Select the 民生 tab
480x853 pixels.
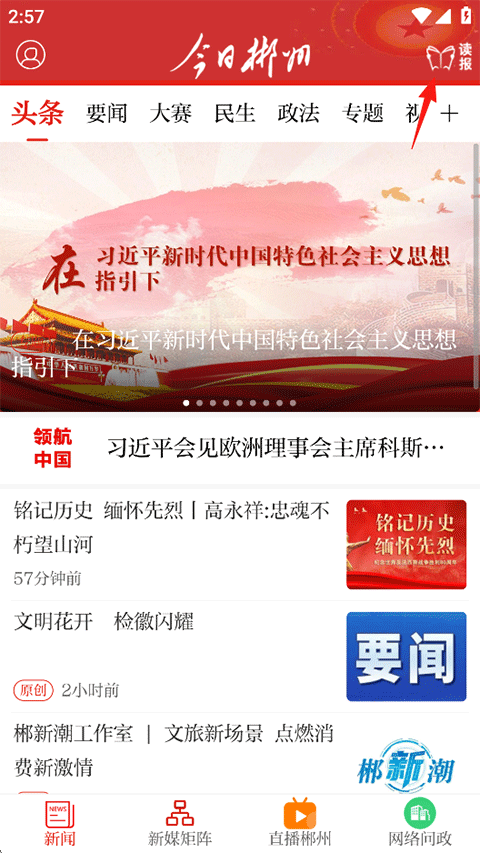[235, 114]
